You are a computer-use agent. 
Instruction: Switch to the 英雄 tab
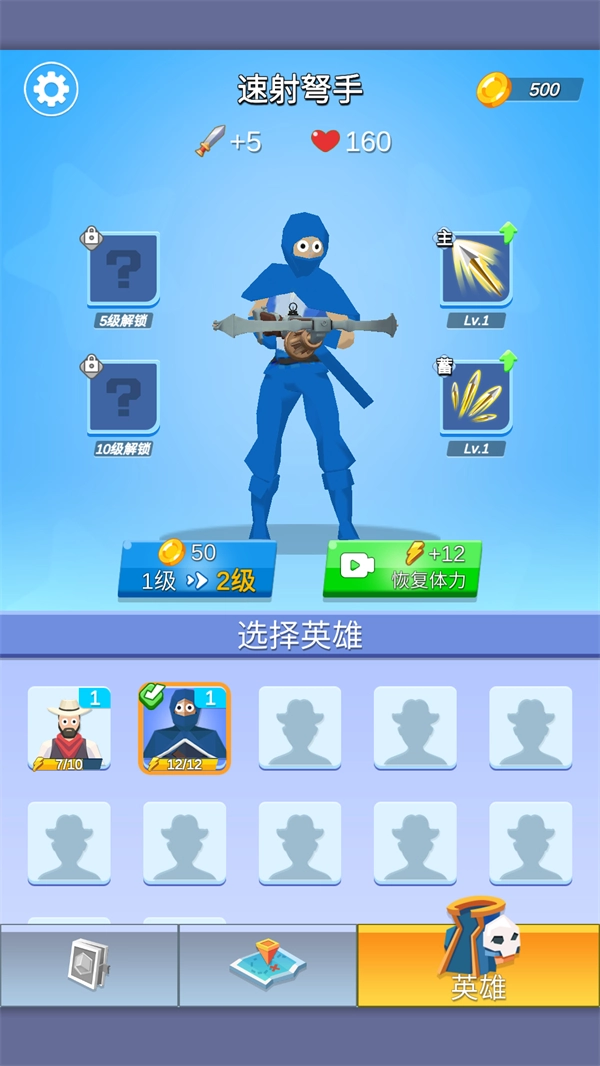[x=478, y=966]
